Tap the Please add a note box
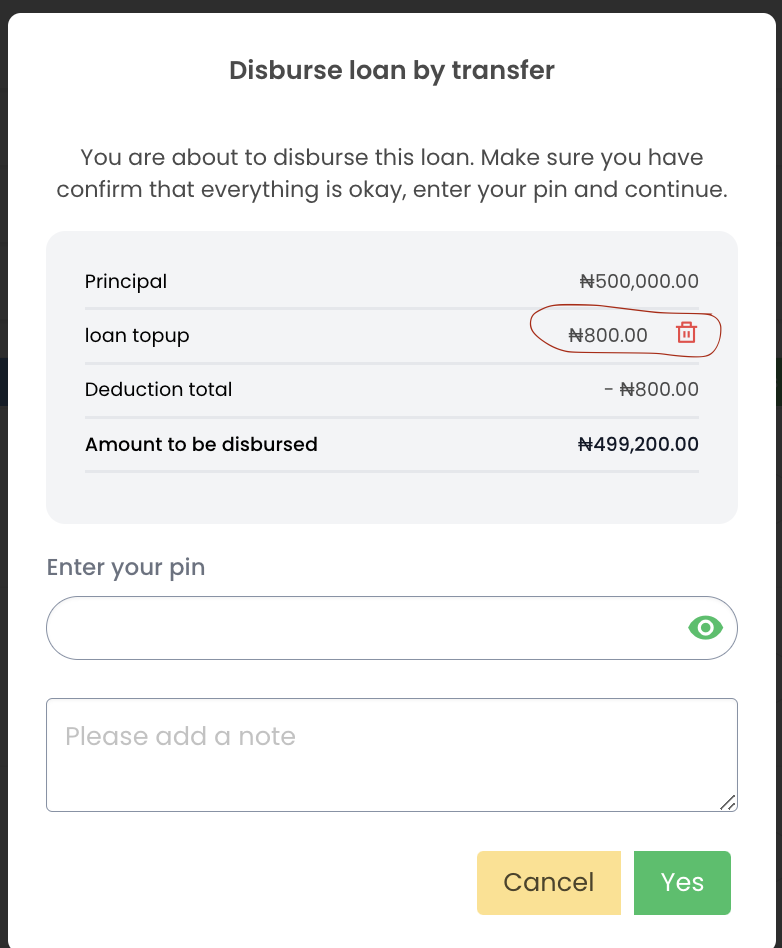 (391, 754)
